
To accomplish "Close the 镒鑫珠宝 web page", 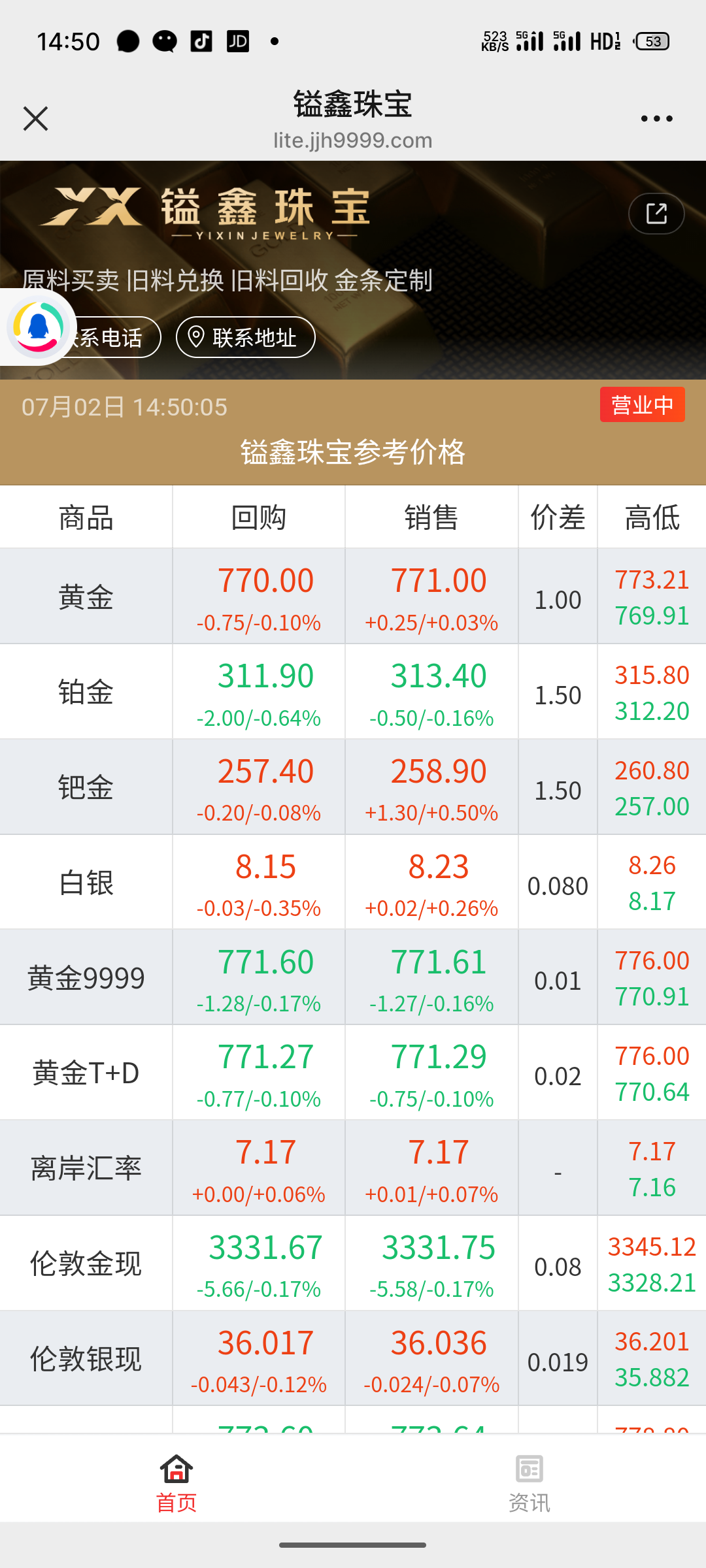I will [x=35, y=119].
